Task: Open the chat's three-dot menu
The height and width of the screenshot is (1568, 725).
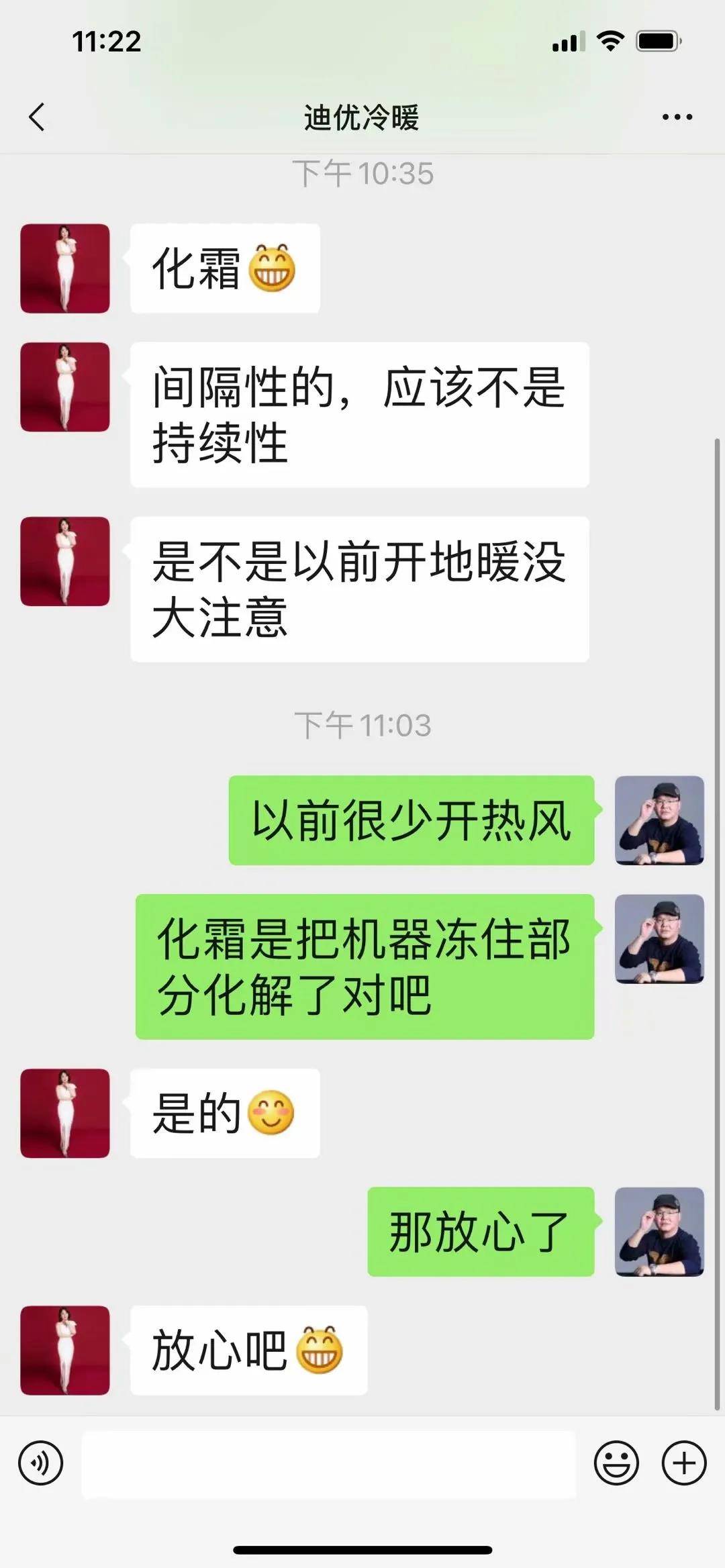Action: click(x=677, y=117)
